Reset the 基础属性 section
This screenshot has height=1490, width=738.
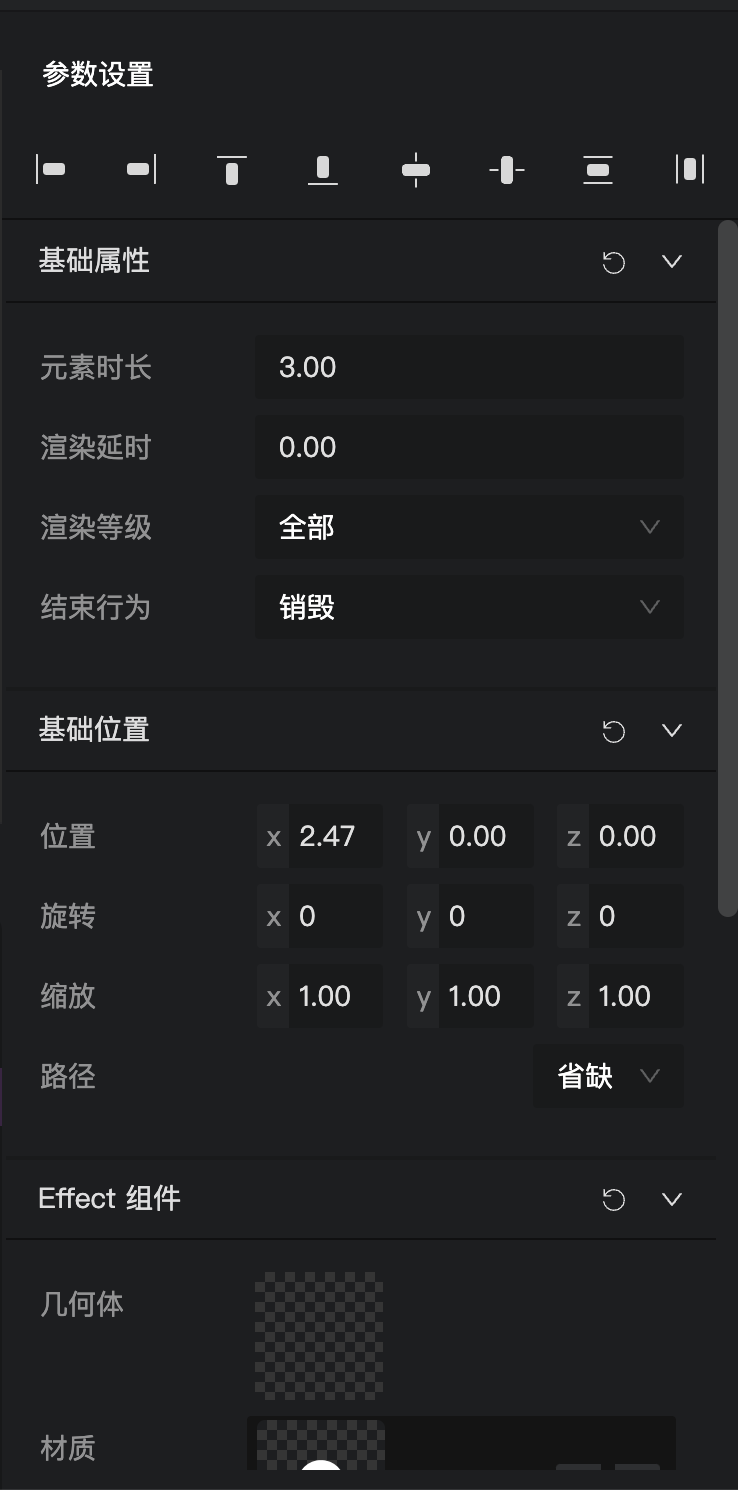click(614, 262)
